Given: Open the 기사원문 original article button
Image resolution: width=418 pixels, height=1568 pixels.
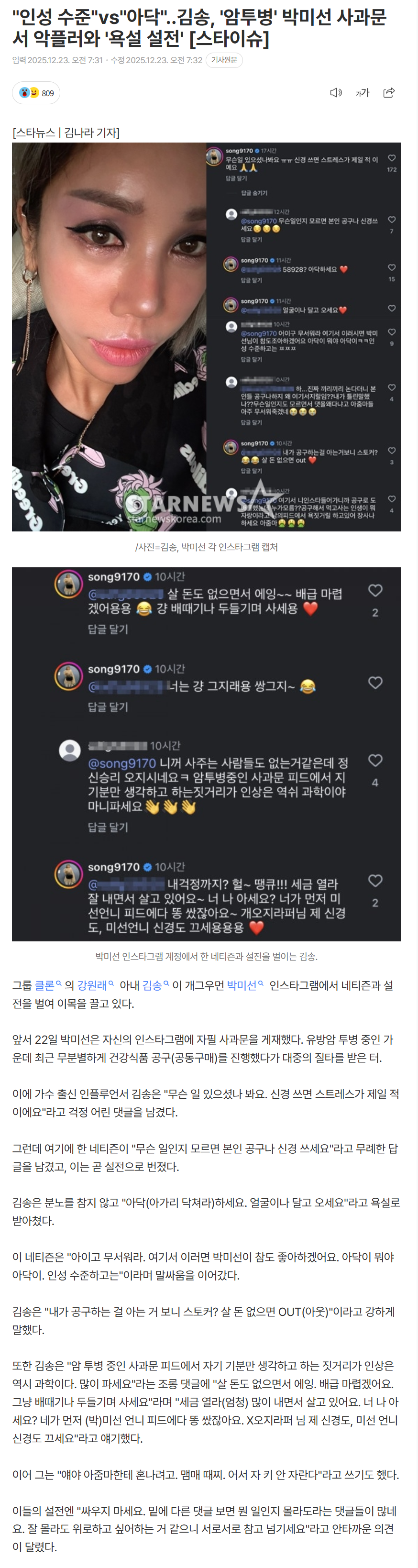Looking at the screenshot, I should pyautogui.click(x=224, y=60).
